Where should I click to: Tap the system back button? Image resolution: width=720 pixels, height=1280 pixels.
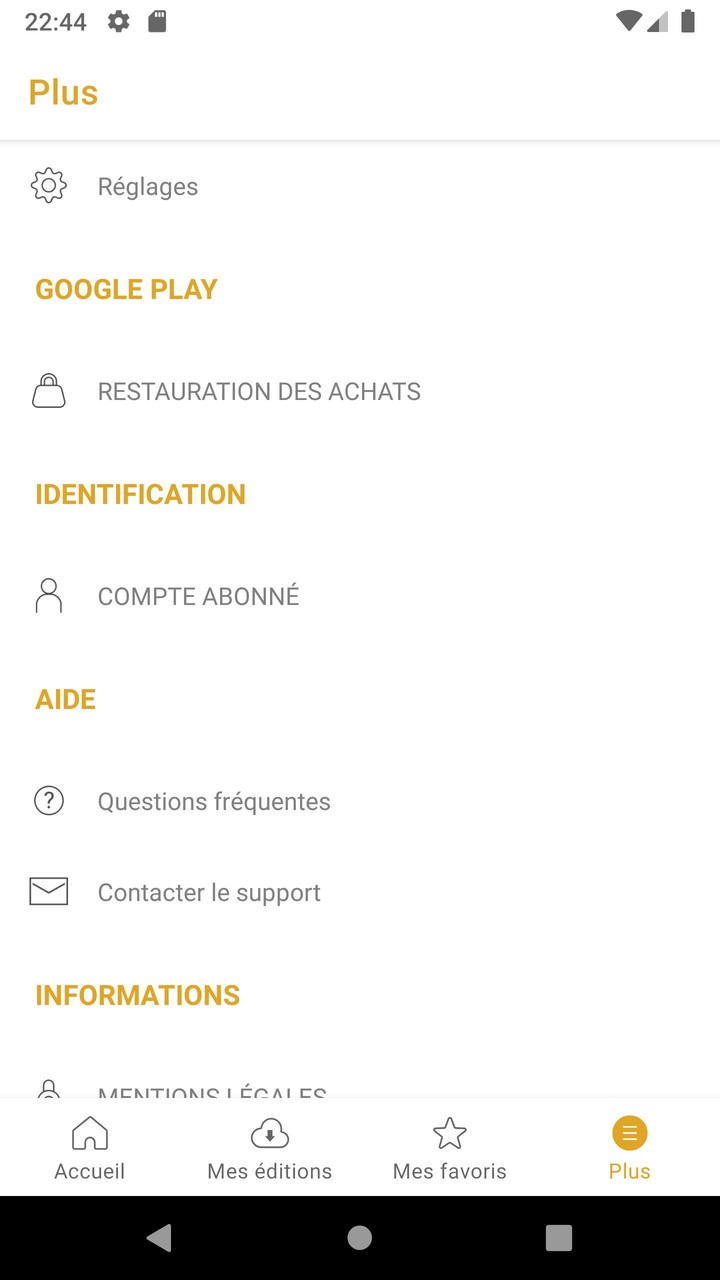point(159,1238)
